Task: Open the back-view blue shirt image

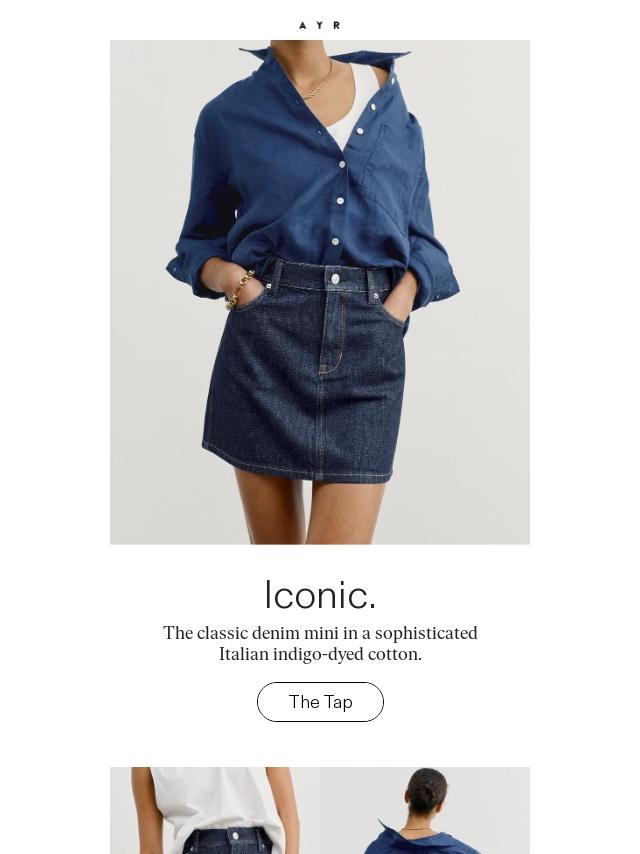Action: (425, 810)
